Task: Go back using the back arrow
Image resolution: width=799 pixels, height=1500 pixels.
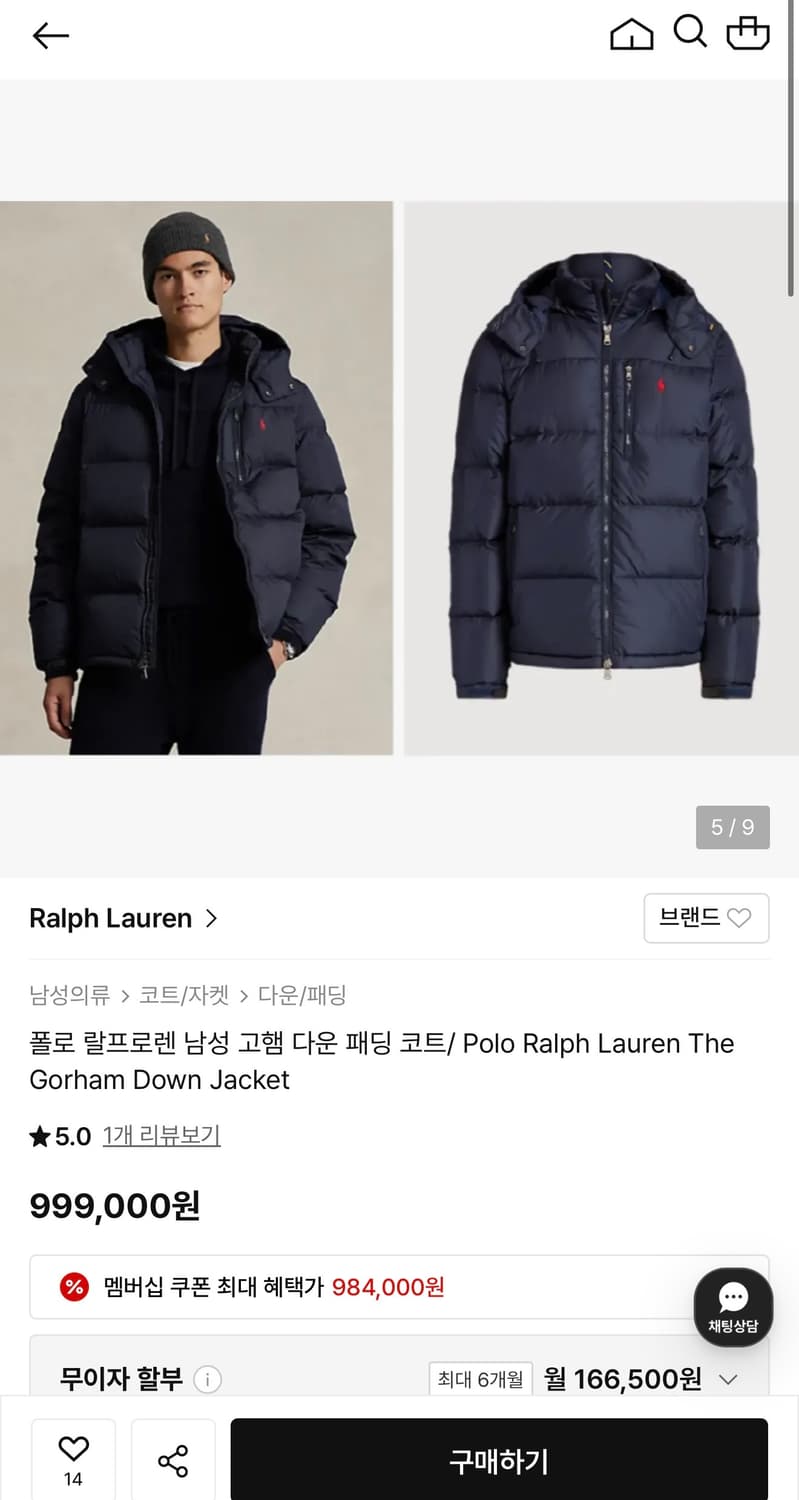Action: 50,36
